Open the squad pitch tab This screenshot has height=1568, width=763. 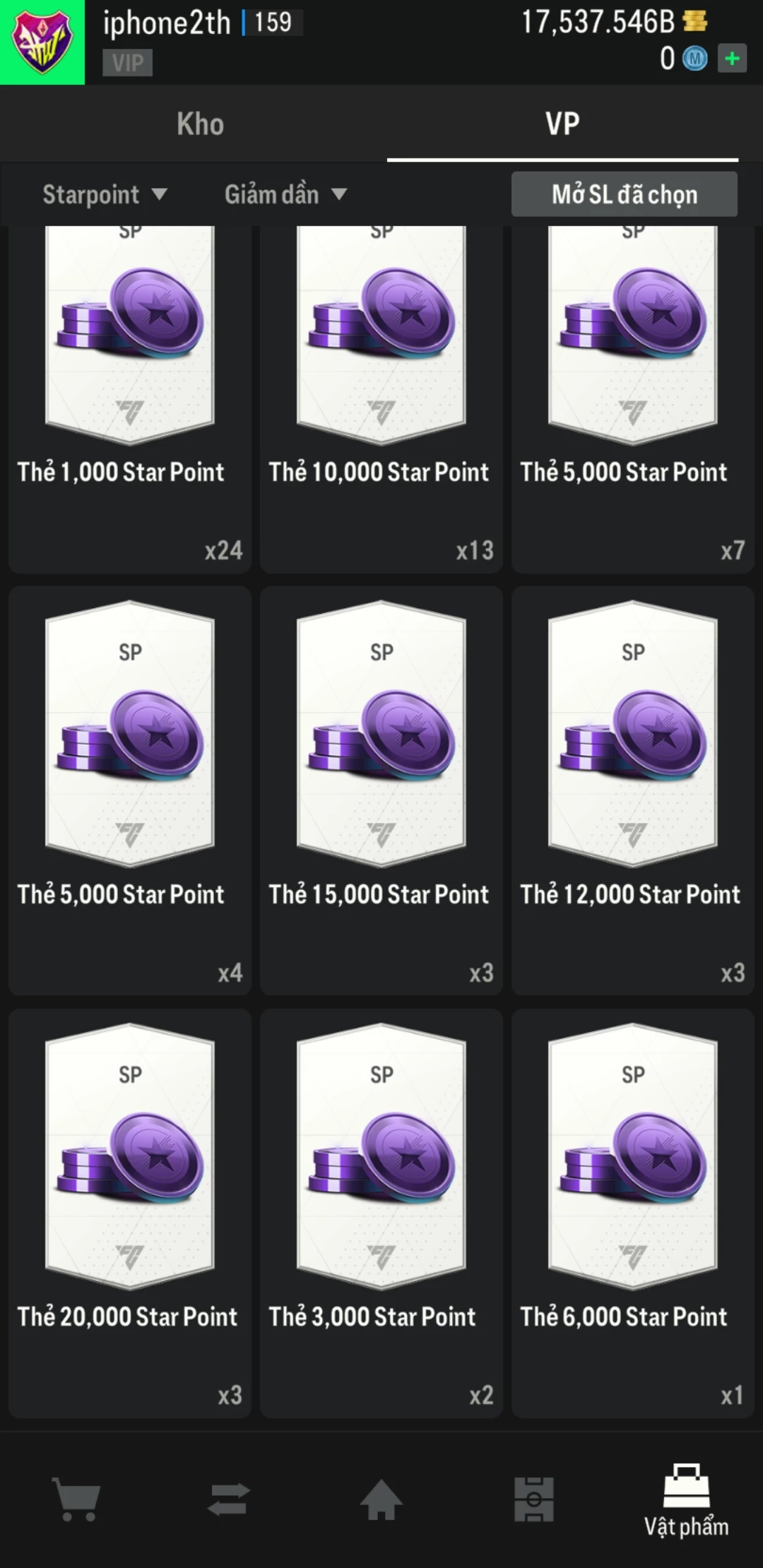point(534,1499)
